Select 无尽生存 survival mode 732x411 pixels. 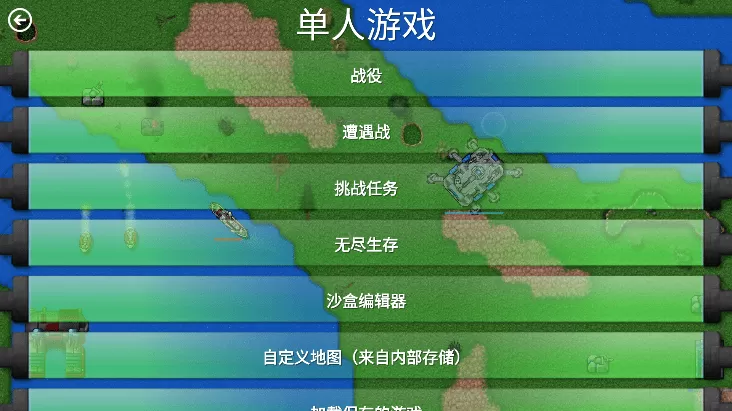(x=366, y=244)
